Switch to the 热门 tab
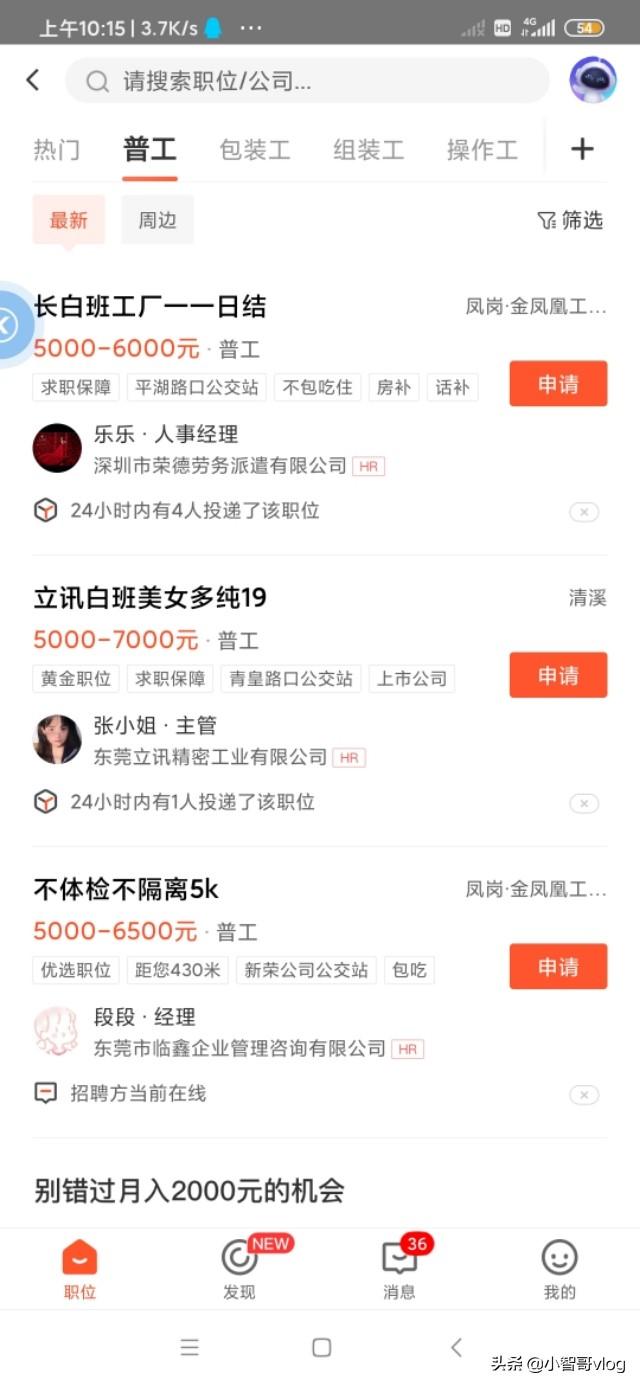The image size is (640, 1386). coord(57,150)
